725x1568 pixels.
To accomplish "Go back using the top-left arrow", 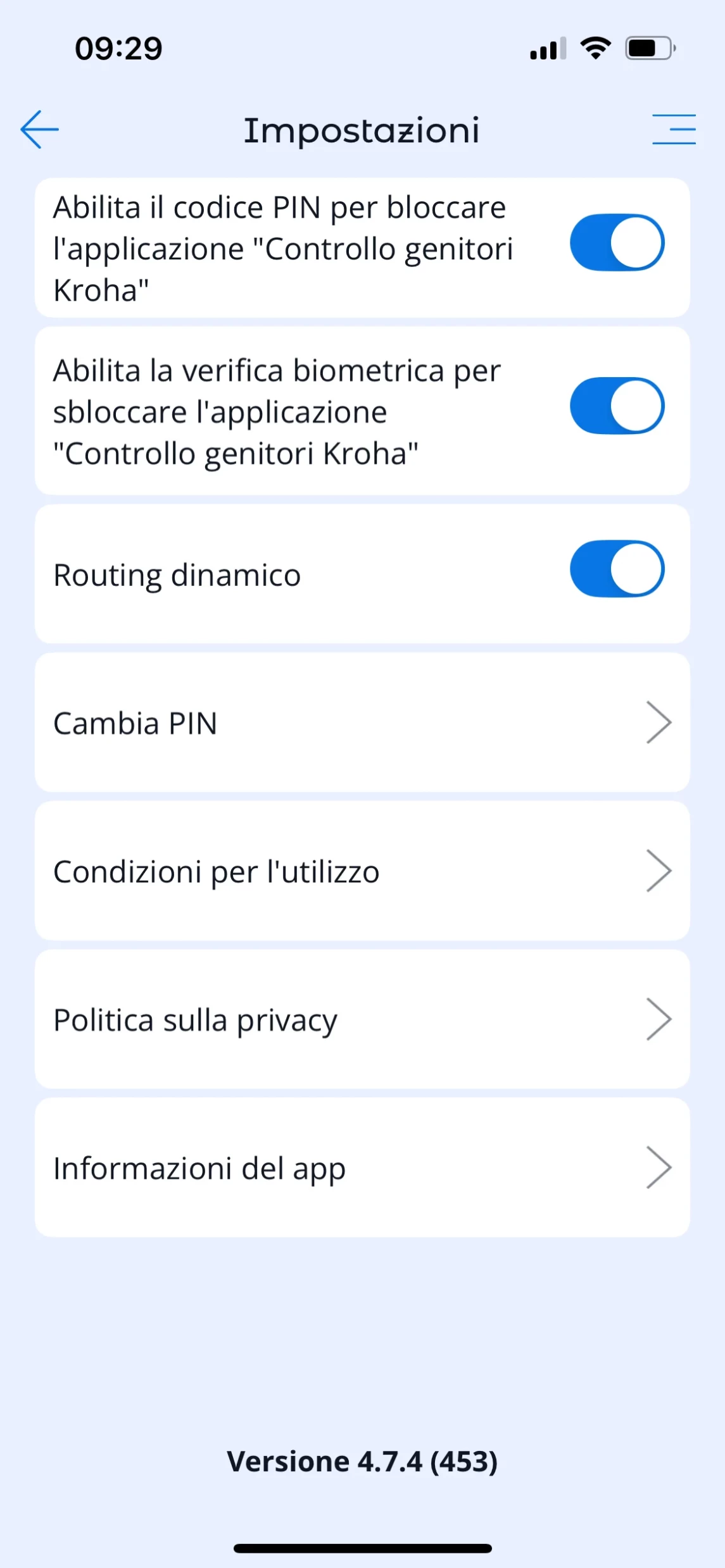I will click(x=39, y=129).
